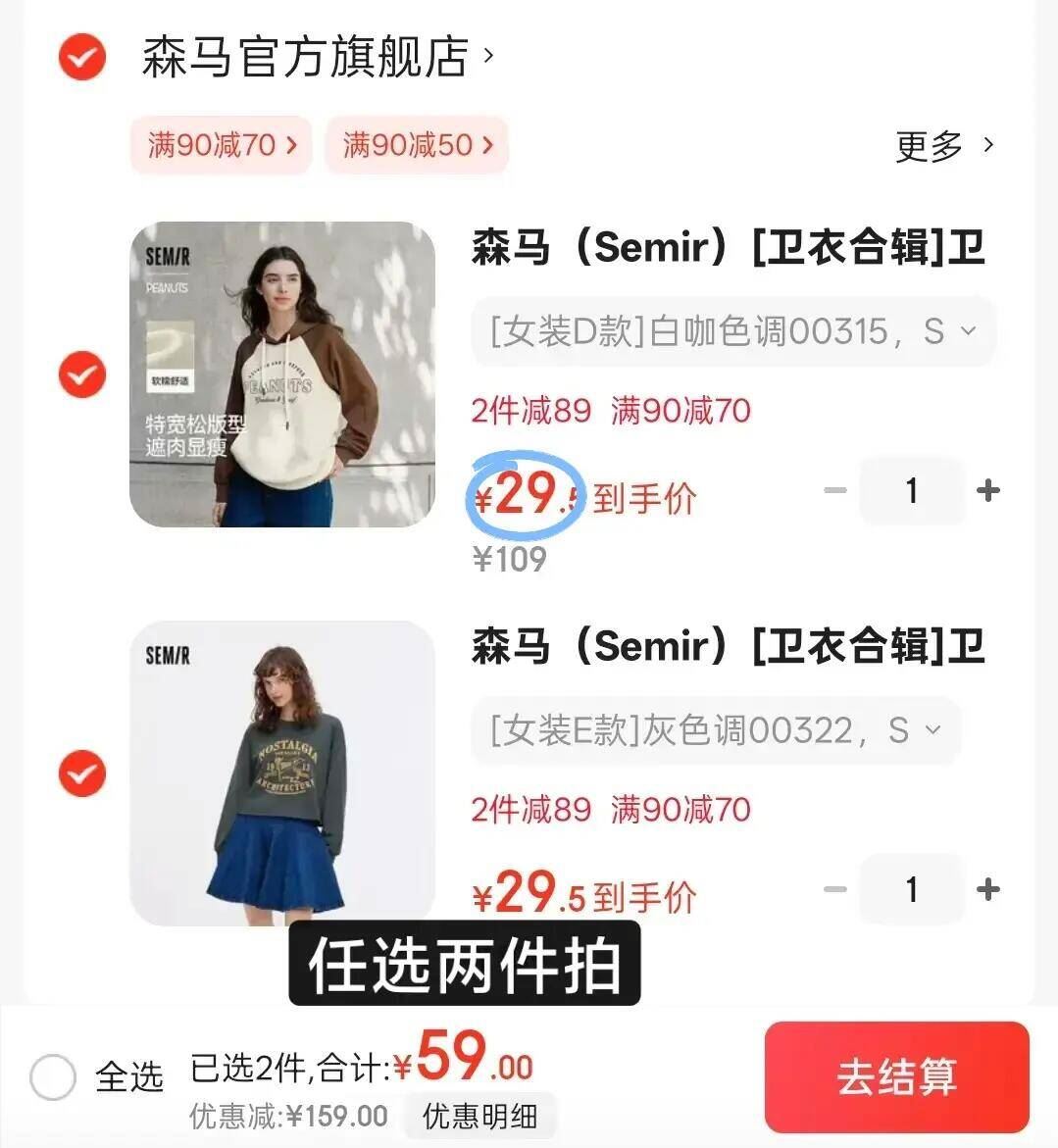
Task: Tap the minus icon for the 灰色调 sweatshirt
Action: (x=835, y=889)
